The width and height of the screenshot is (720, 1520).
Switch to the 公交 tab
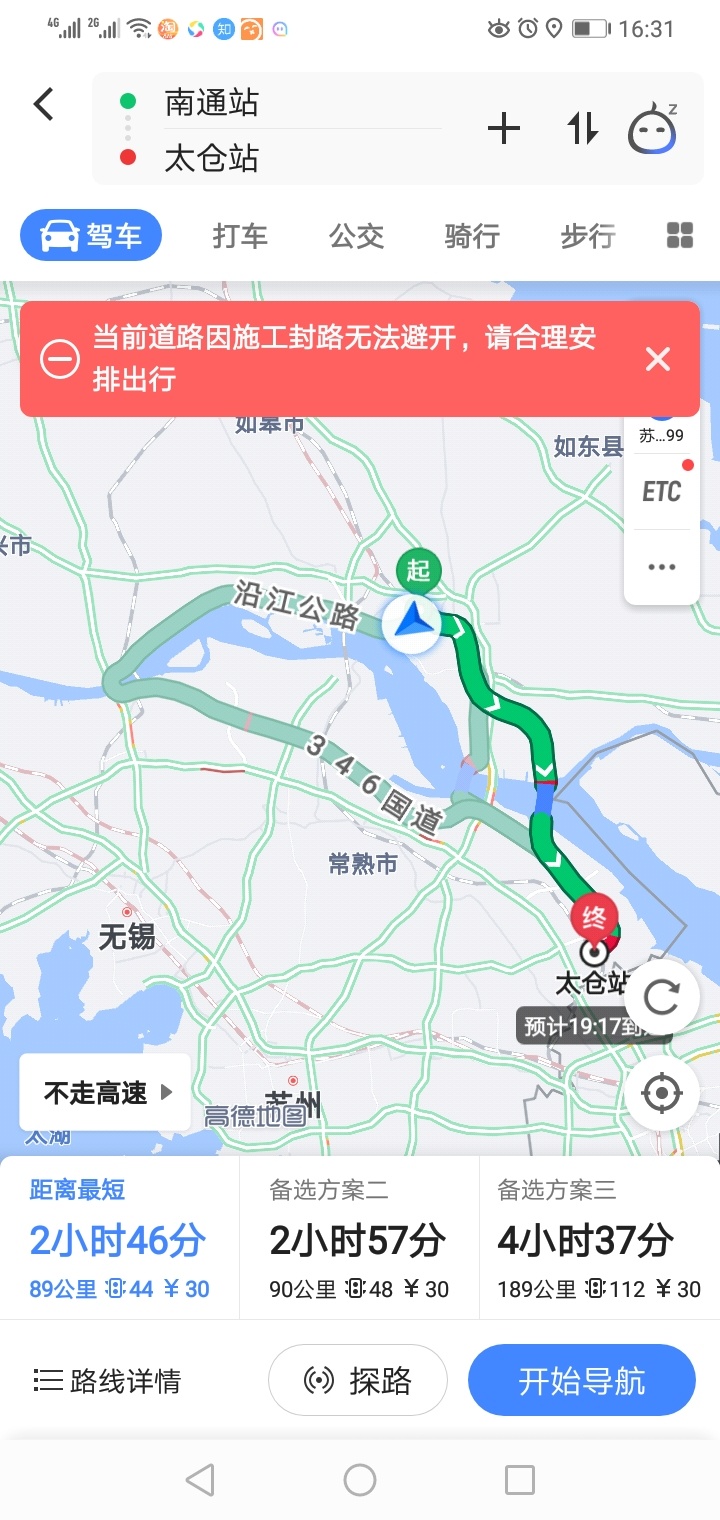pos(356,236)
